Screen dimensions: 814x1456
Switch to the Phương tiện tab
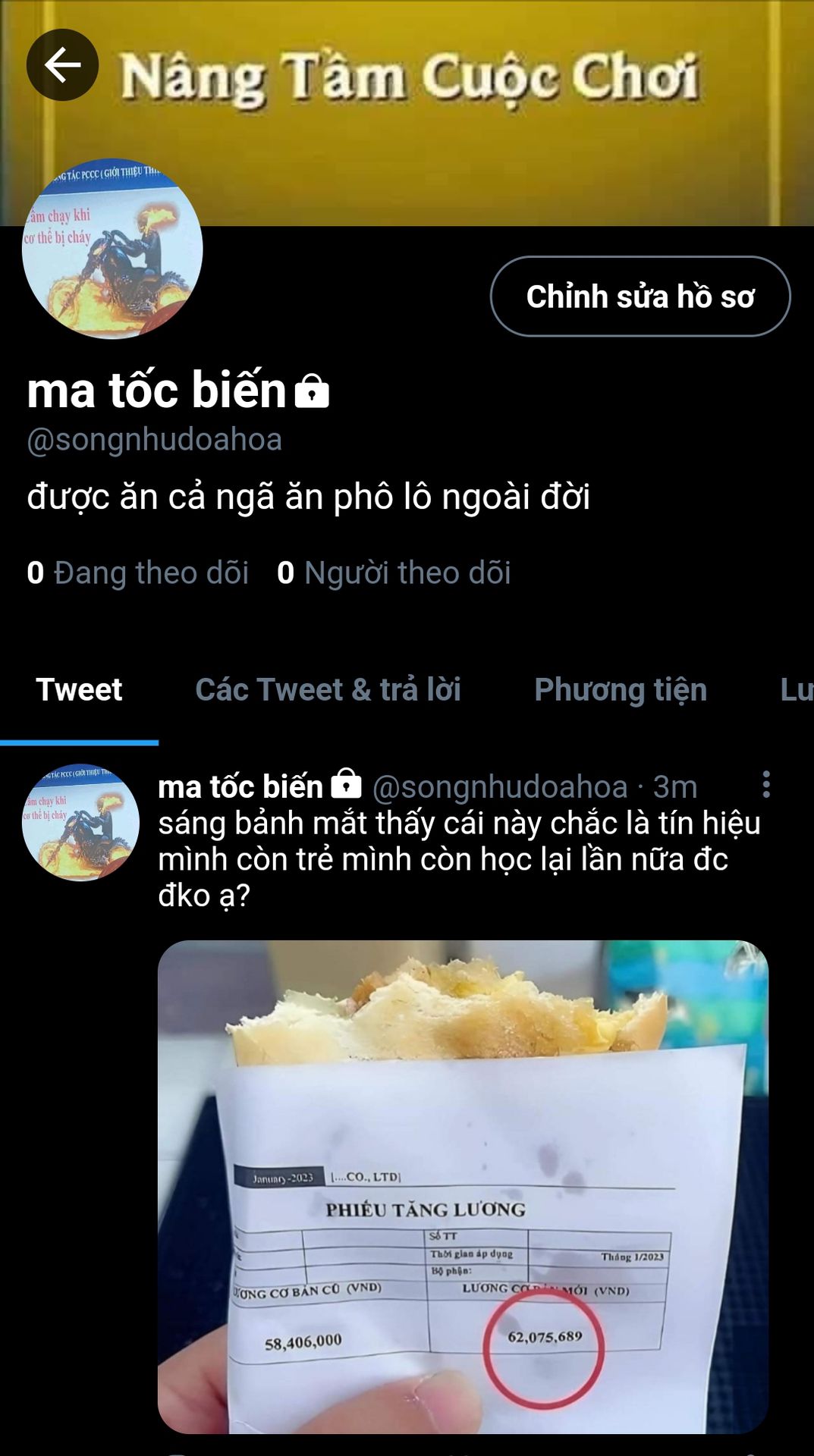point(620,690)
